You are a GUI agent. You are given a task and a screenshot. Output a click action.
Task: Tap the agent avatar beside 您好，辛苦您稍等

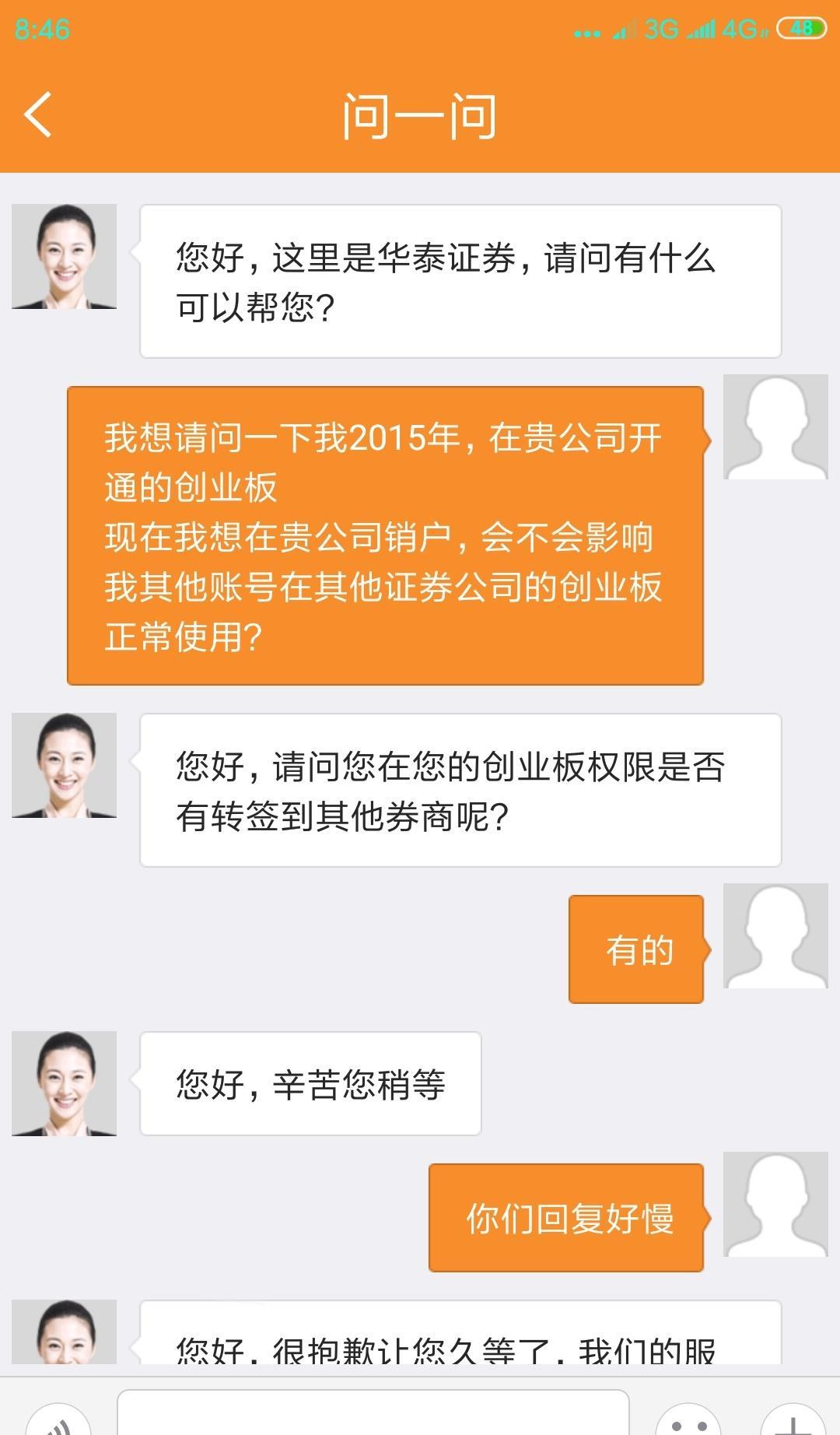pyautogui.click(x=66, y=1082)
